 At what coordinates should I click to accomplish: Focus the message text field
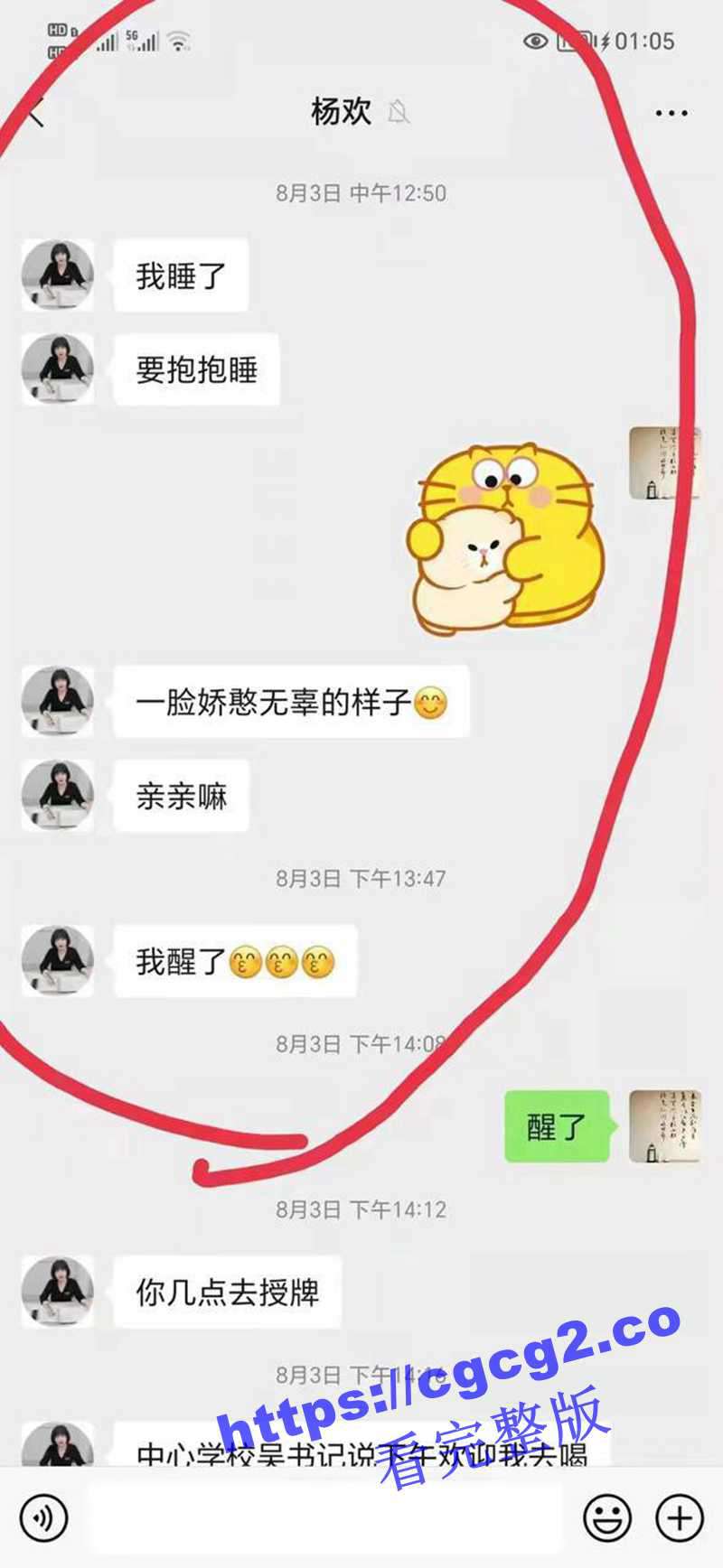[x=325, y=1517]
